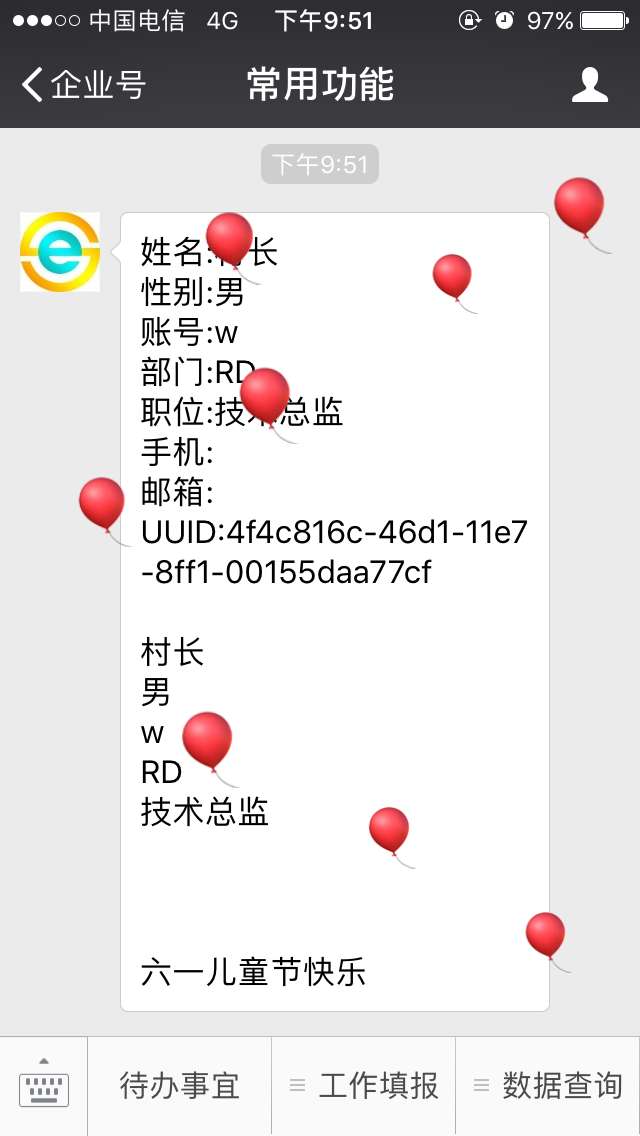Open 待办事宜
Viewport: 640px width, 1136px height.
(x=179, y=1085)
